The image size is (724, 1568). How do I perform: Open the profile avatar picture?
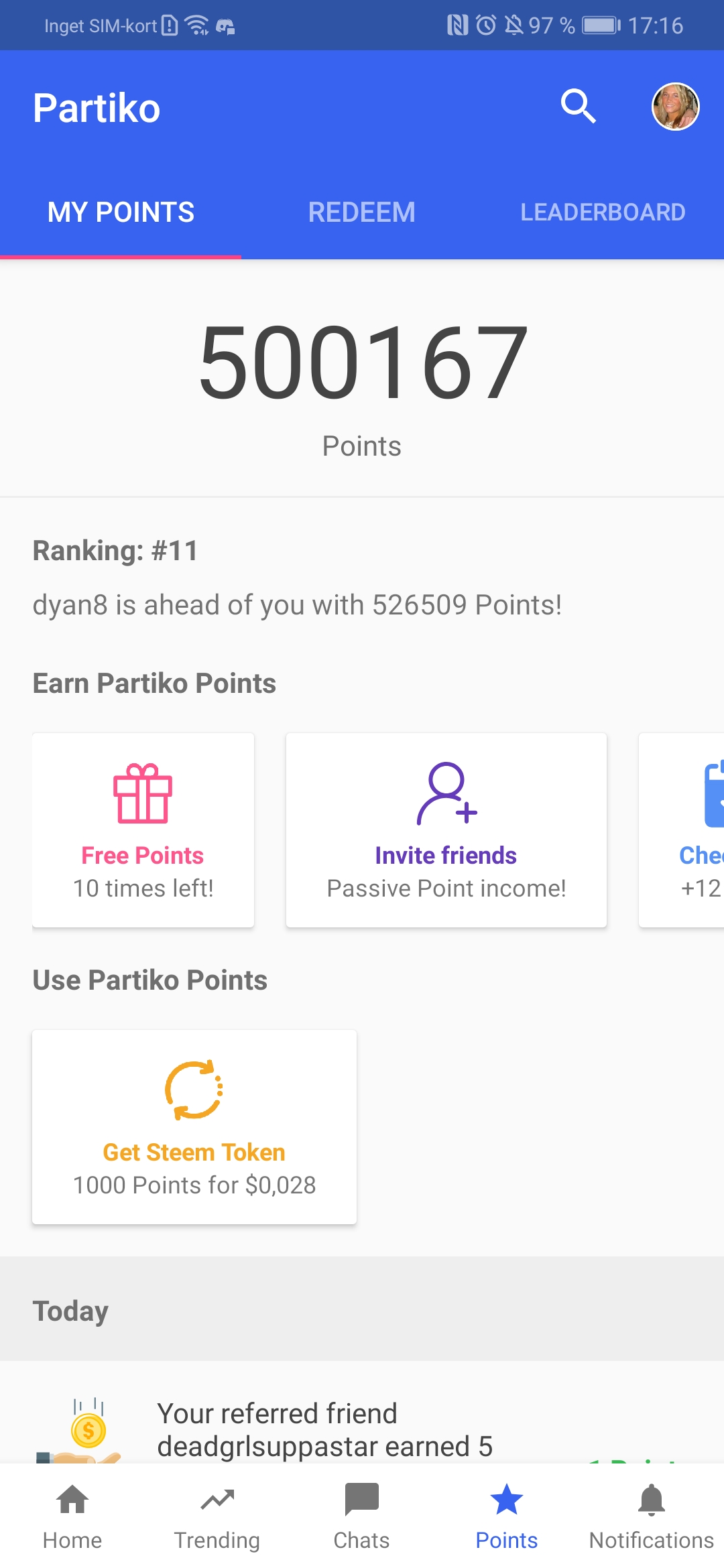coord(676,106)
